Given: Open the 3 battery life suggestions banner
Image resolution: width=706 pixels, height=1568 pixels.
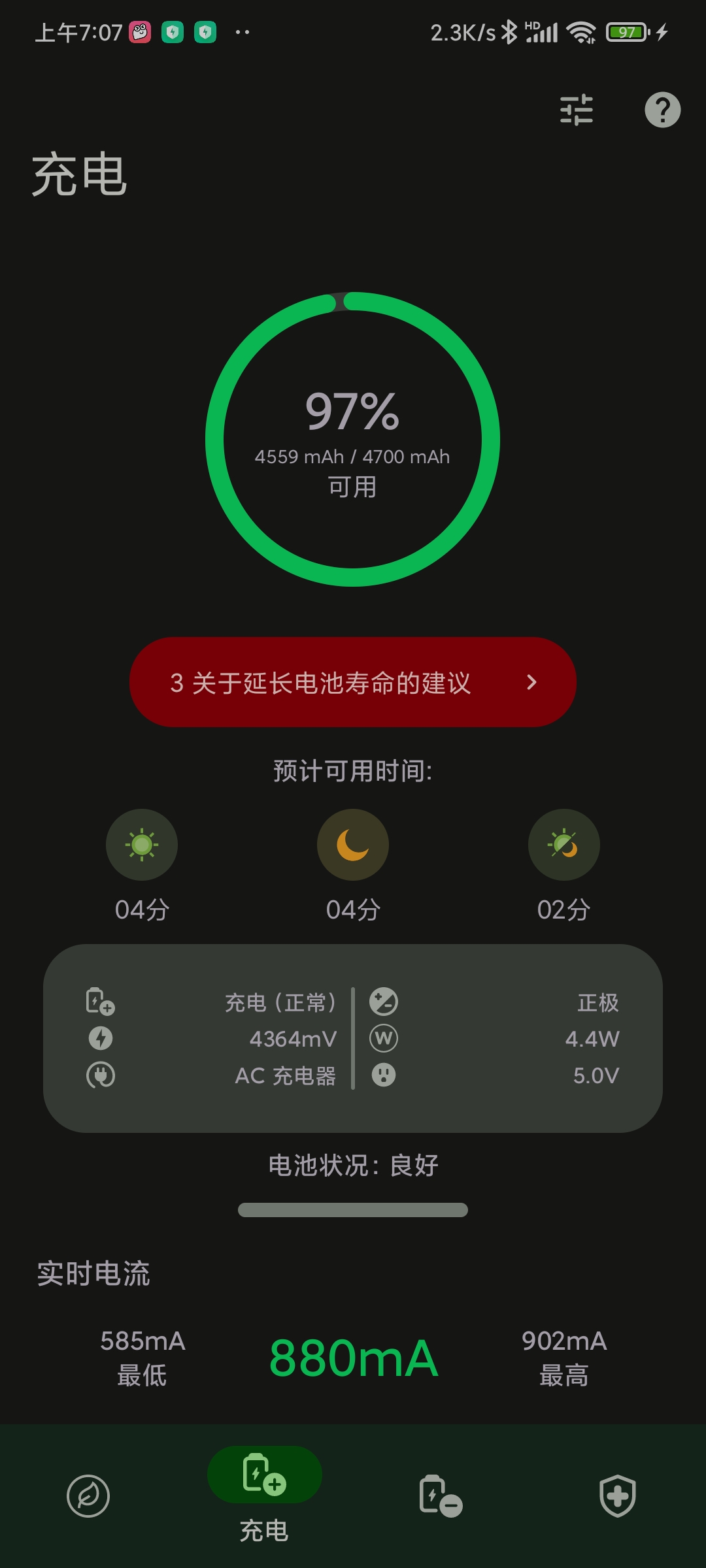Looking at the screenshot, I should pyautogui.click(x=353, y=682).
